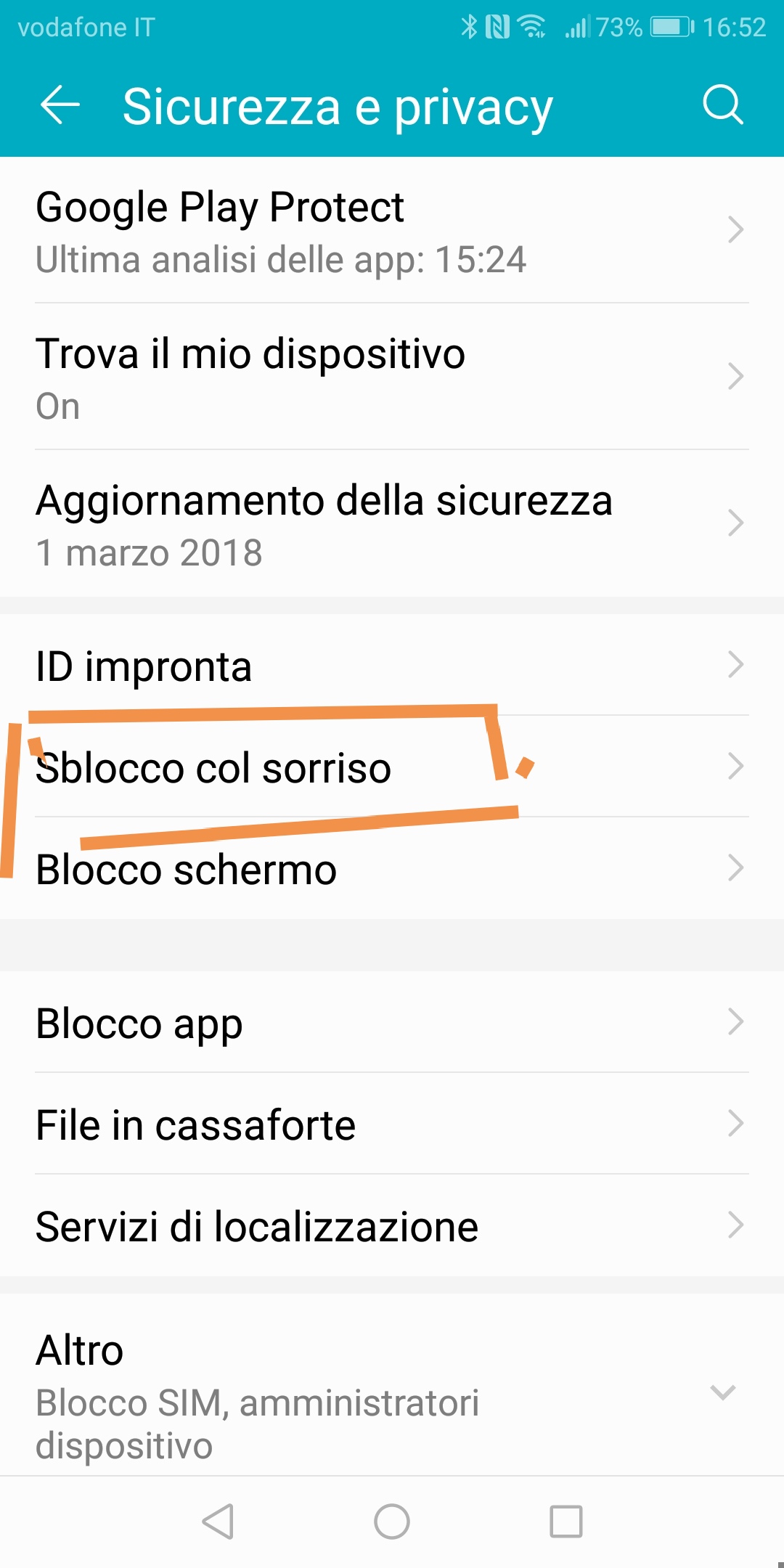The image size is (784, 1568).
Task: Select Sblocco col sorriso
Action: 392,767
